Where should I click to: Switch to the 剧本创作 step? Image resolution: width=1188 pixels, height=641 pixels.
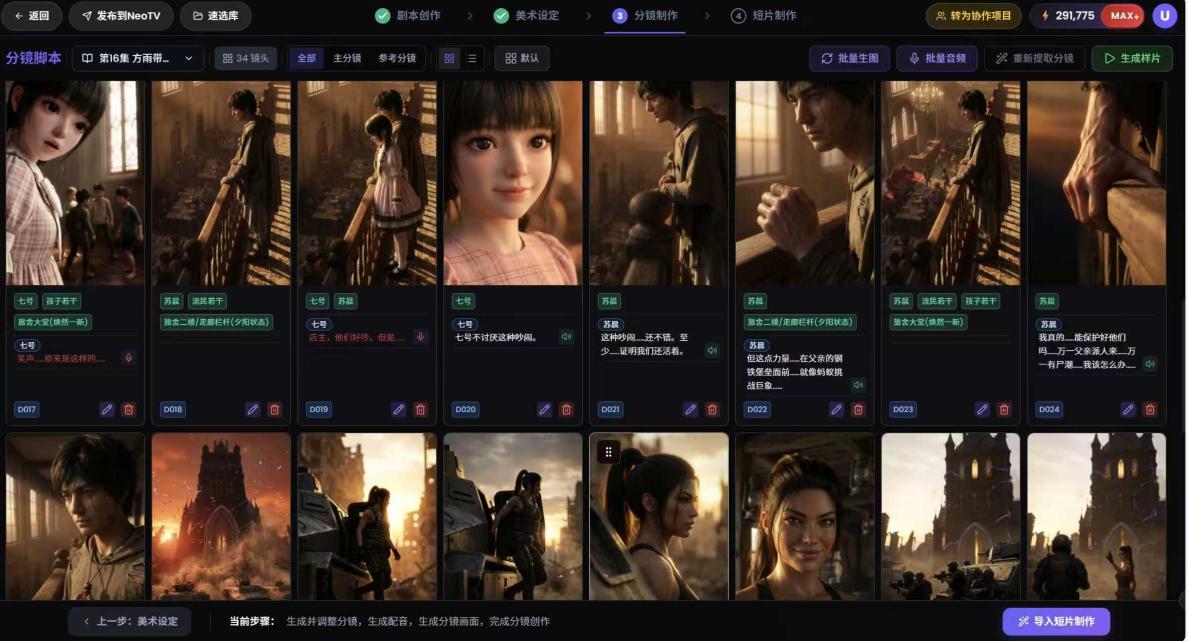[x=407, y=16]
